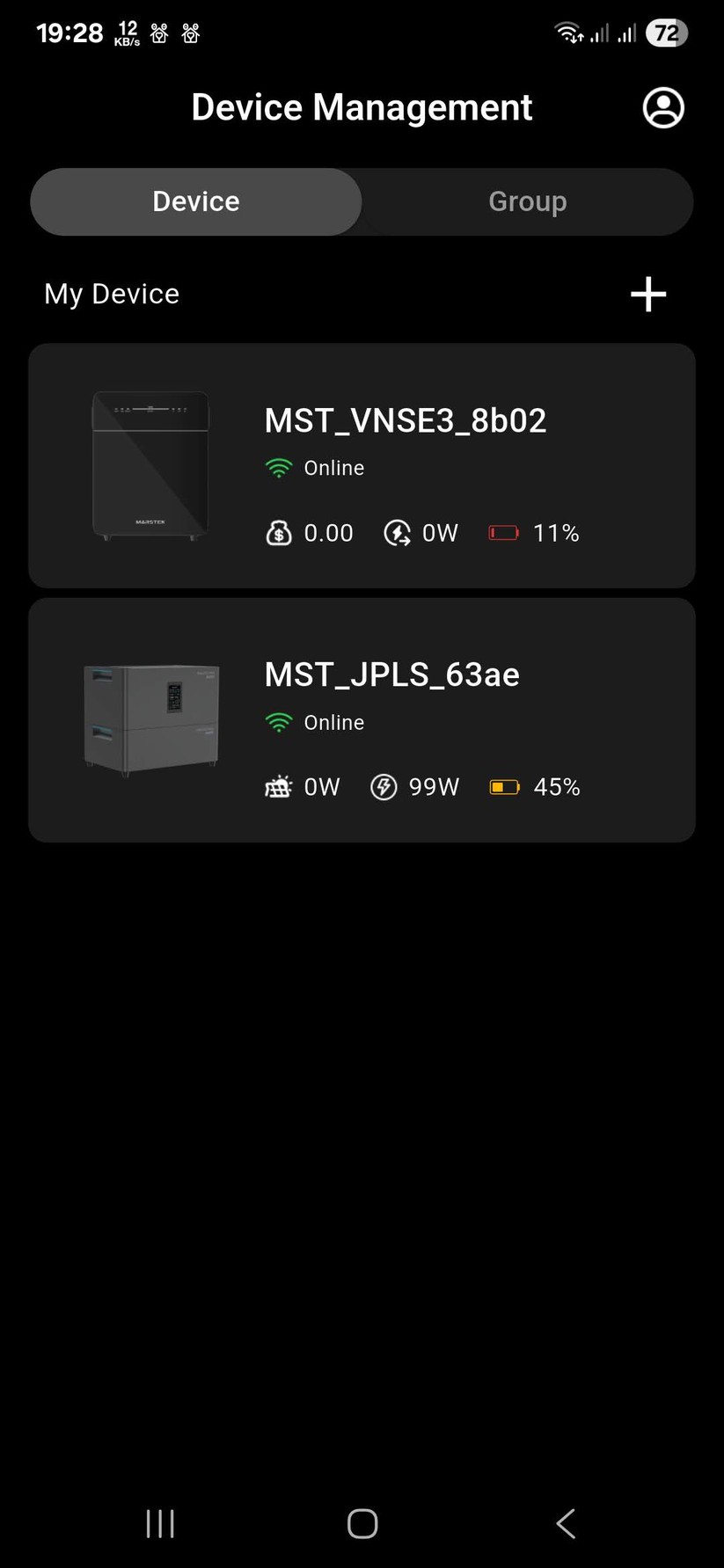This screenshot has height=1568, width=724.
Task: Click the money bag earnings icon on MST_VNSE3_8b02
Action: [x=278, y=532]
